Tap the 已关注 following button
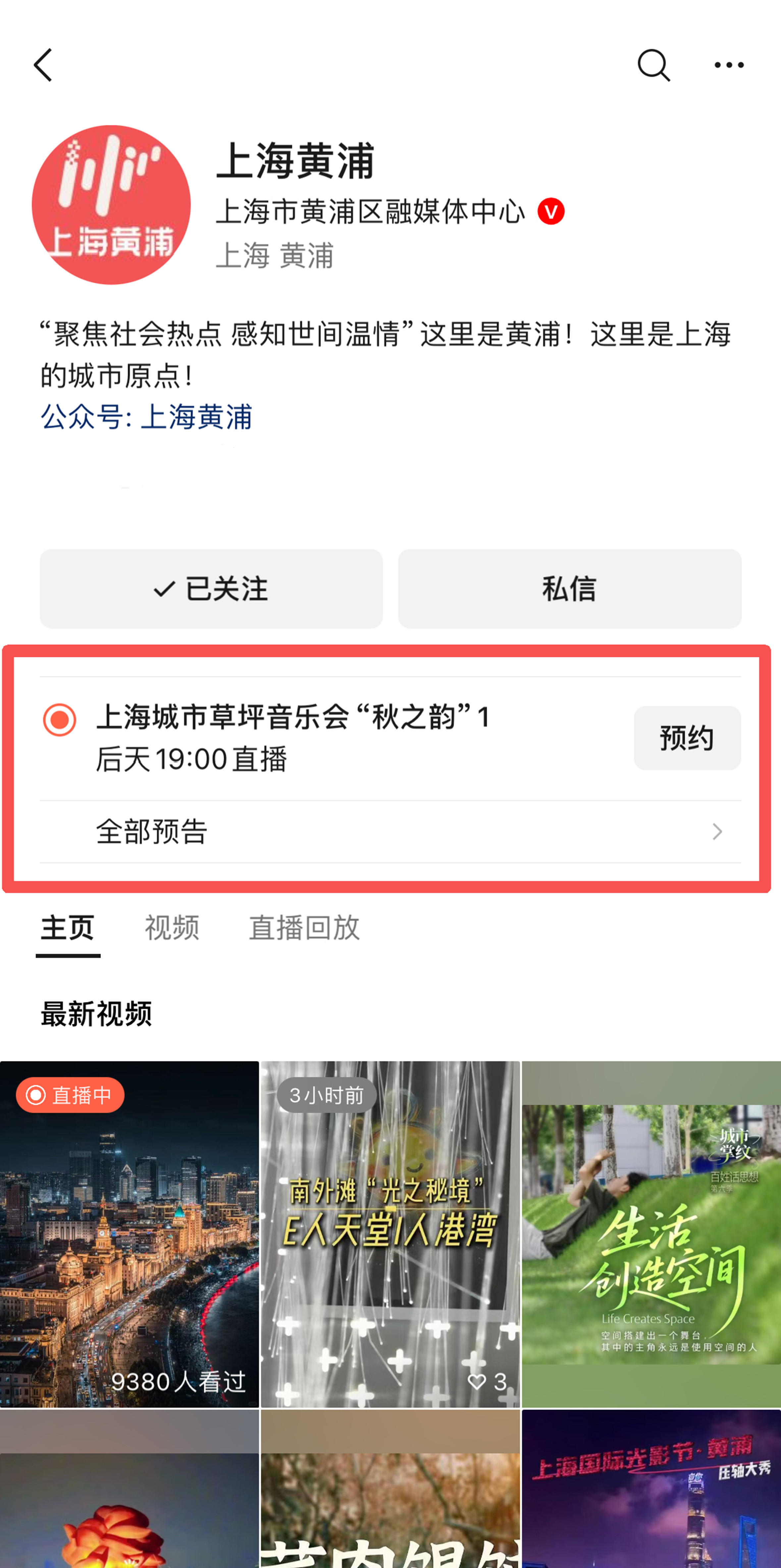781x1568 pixels. pyautogui.click(x=211, y=589)
